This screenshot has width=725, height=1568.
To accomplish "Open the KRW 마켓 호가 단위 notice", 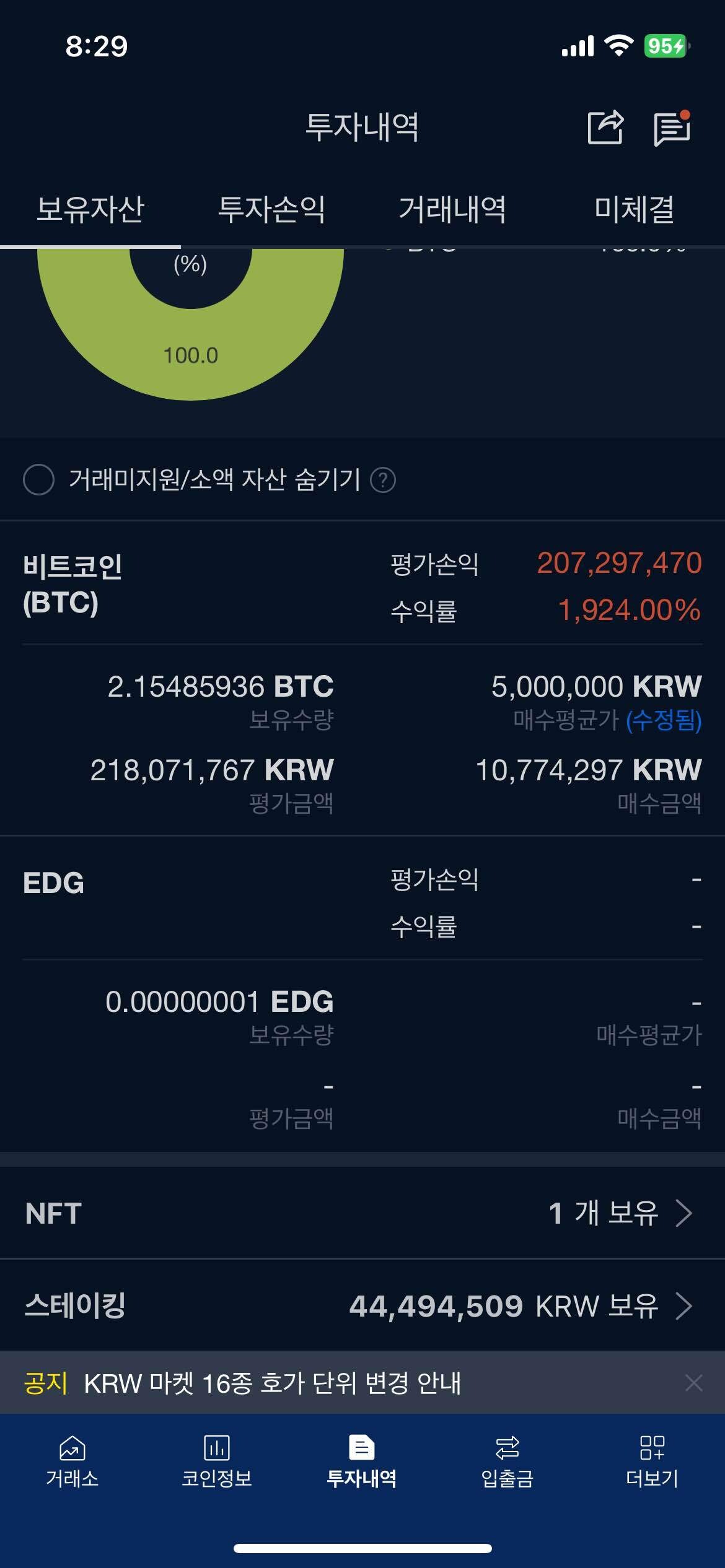I will pyautogui.click(x=273, y=1383).
